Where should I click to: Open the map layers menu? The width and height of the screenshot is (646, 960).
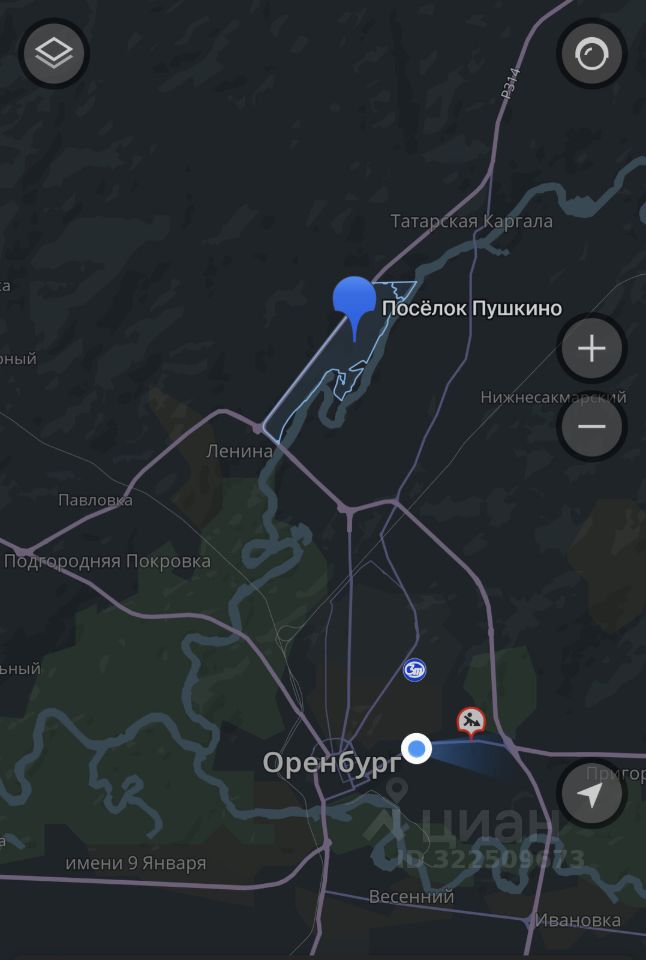[x=54, y=53]
